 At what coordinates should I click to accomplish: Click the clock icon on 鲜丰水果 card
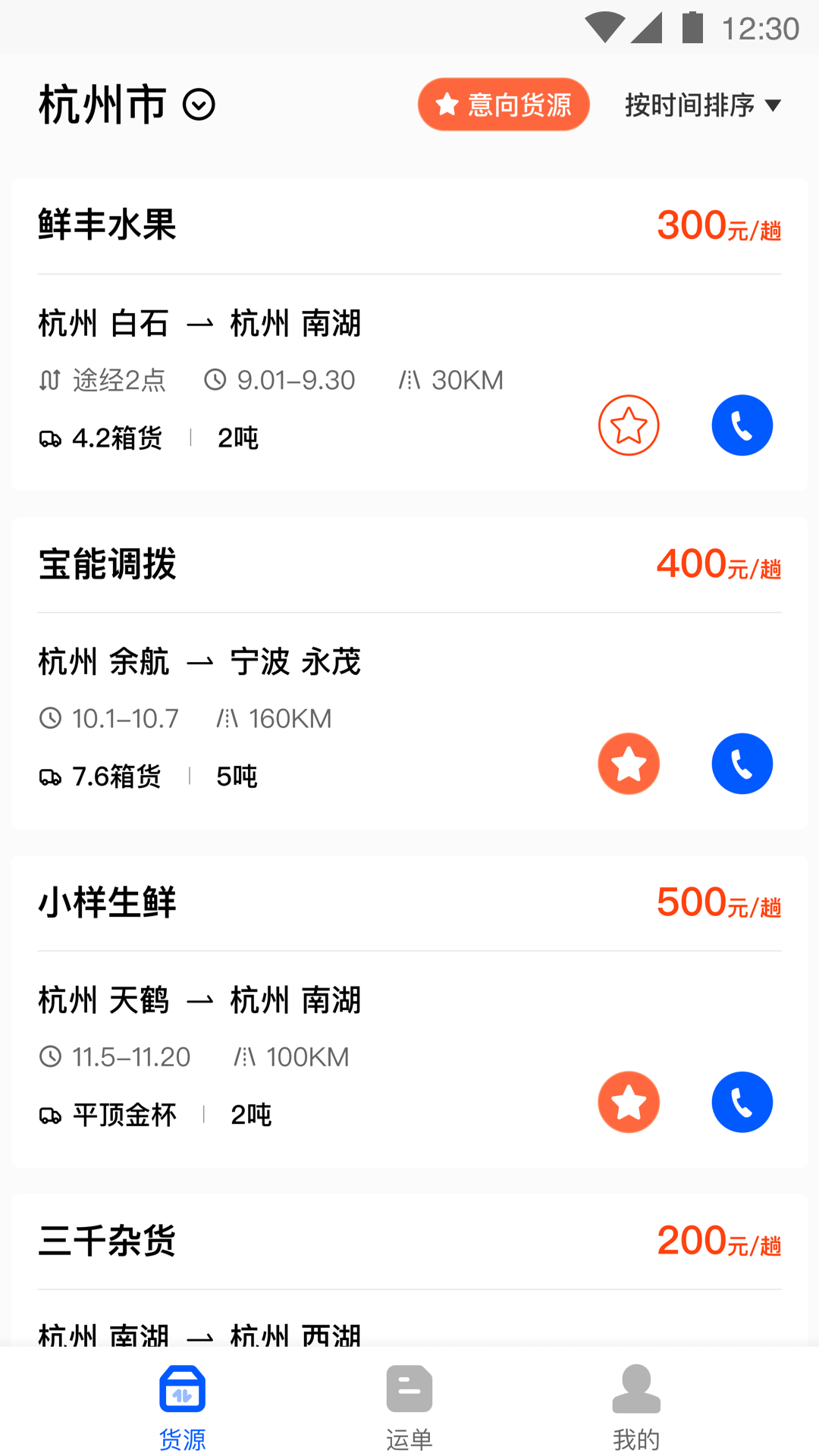pyautogui.click(x=215, y=379)
